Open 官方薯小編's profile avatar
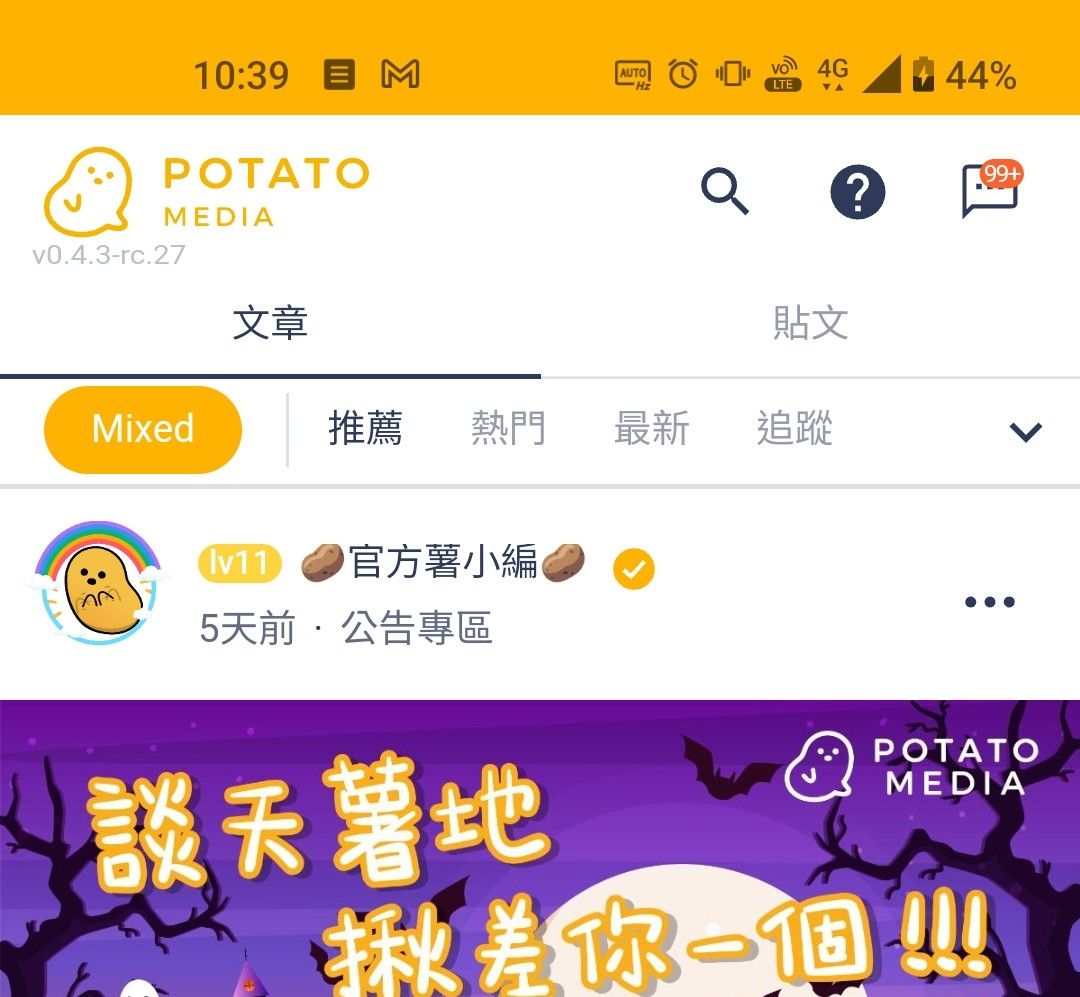1080x997 pixels. click(97, 582)
